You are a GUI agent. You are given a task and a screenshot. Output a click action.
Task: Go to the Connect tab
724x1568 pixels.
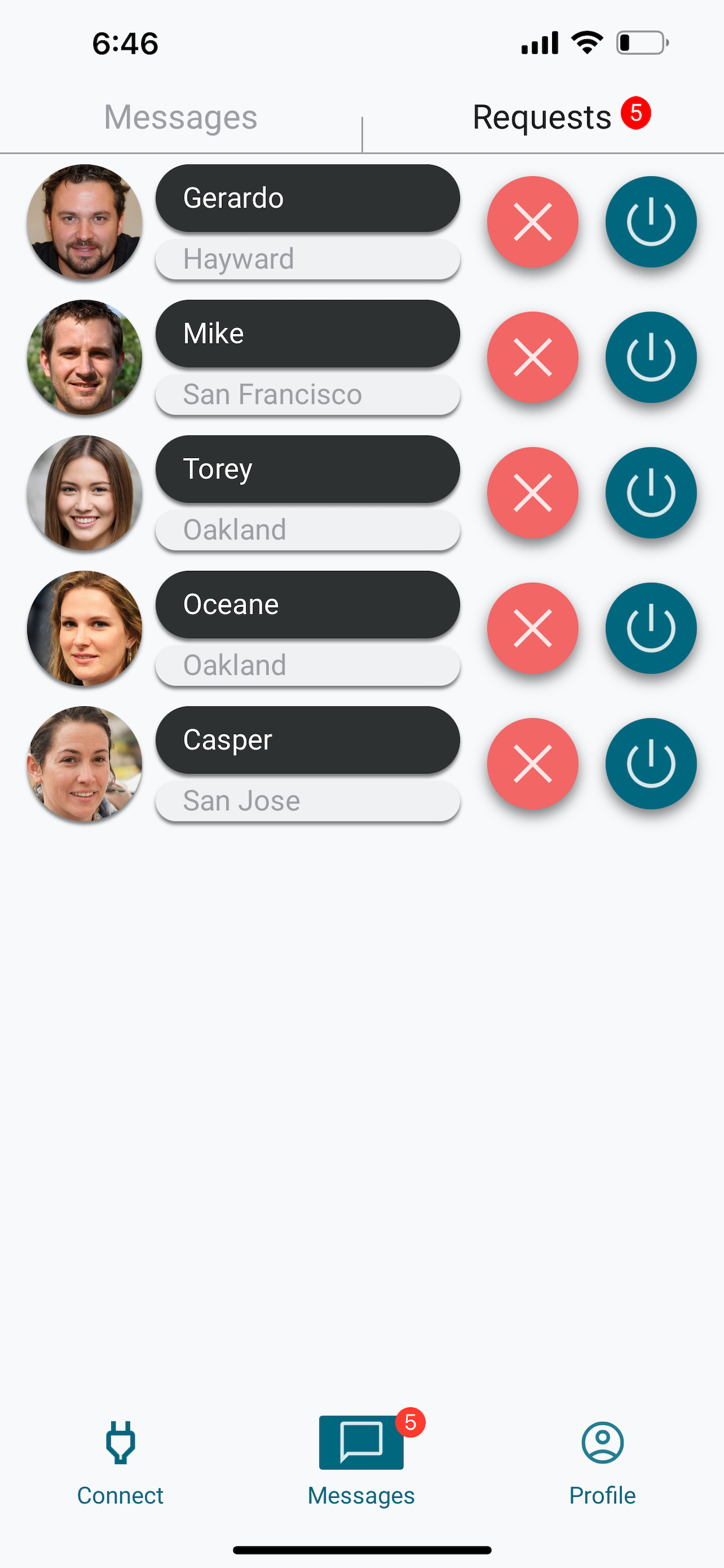tap(121, 1461)
